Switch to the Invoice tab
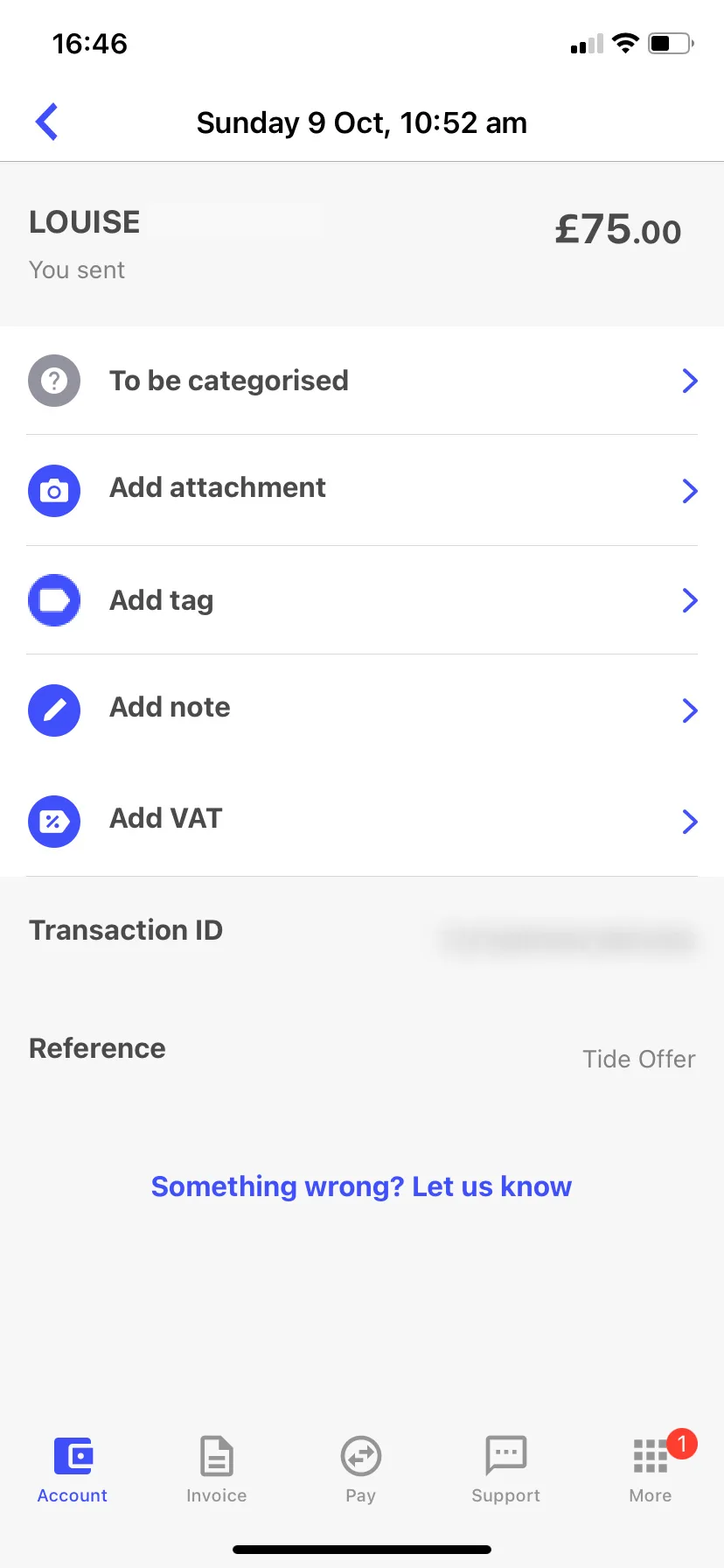This screenshot has height=1568, width=724. (x=216, y=1470)
